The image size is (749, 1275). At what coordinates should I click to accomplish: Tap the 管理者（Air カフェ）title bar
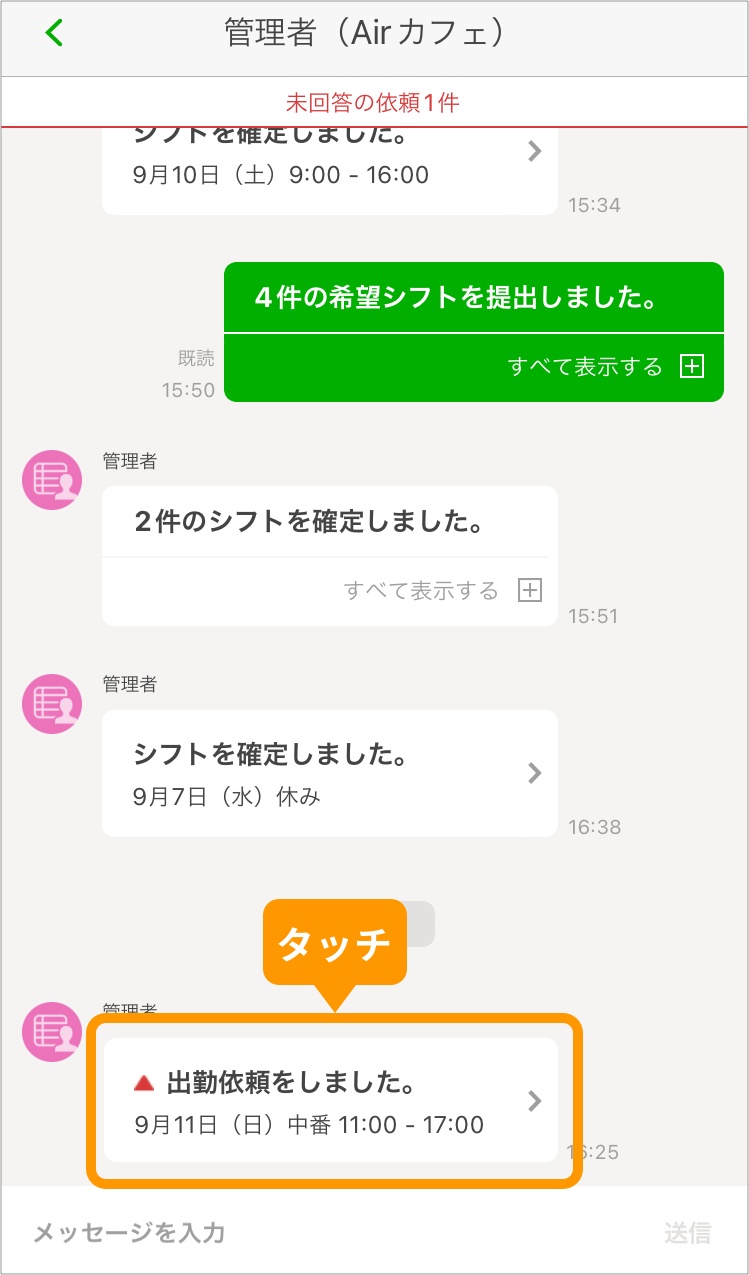(x=374, y=31)
